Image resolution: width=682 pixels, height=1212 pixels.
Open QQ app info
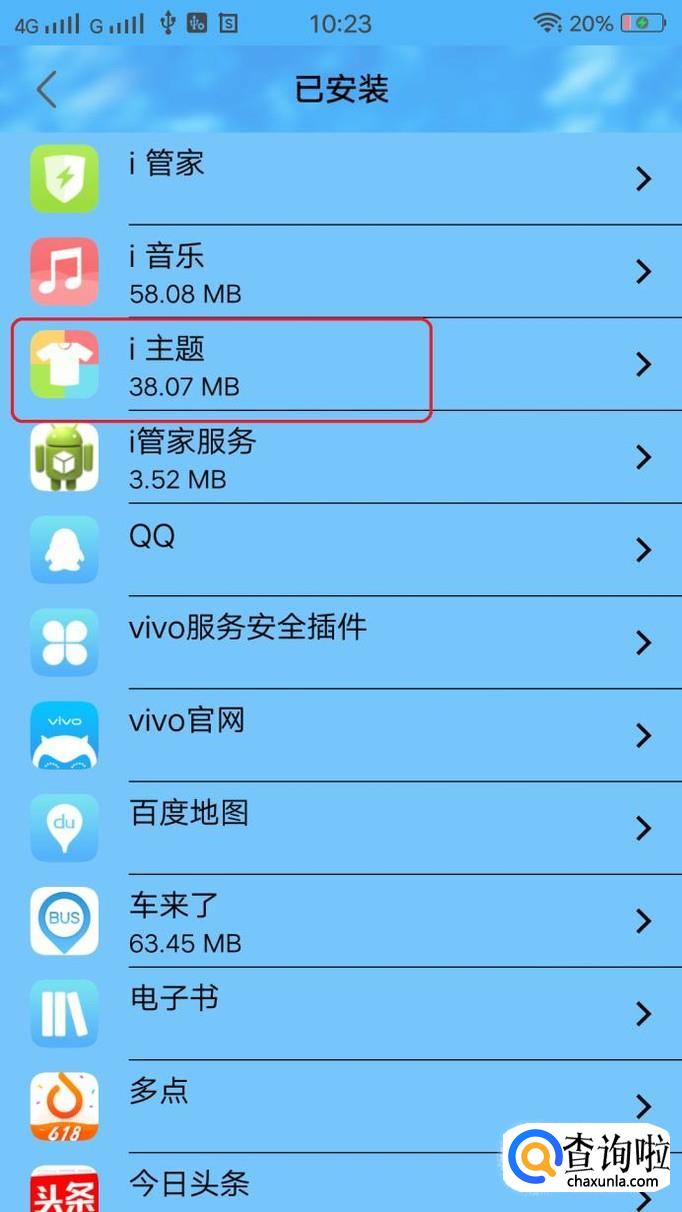[x=340, y=549]
